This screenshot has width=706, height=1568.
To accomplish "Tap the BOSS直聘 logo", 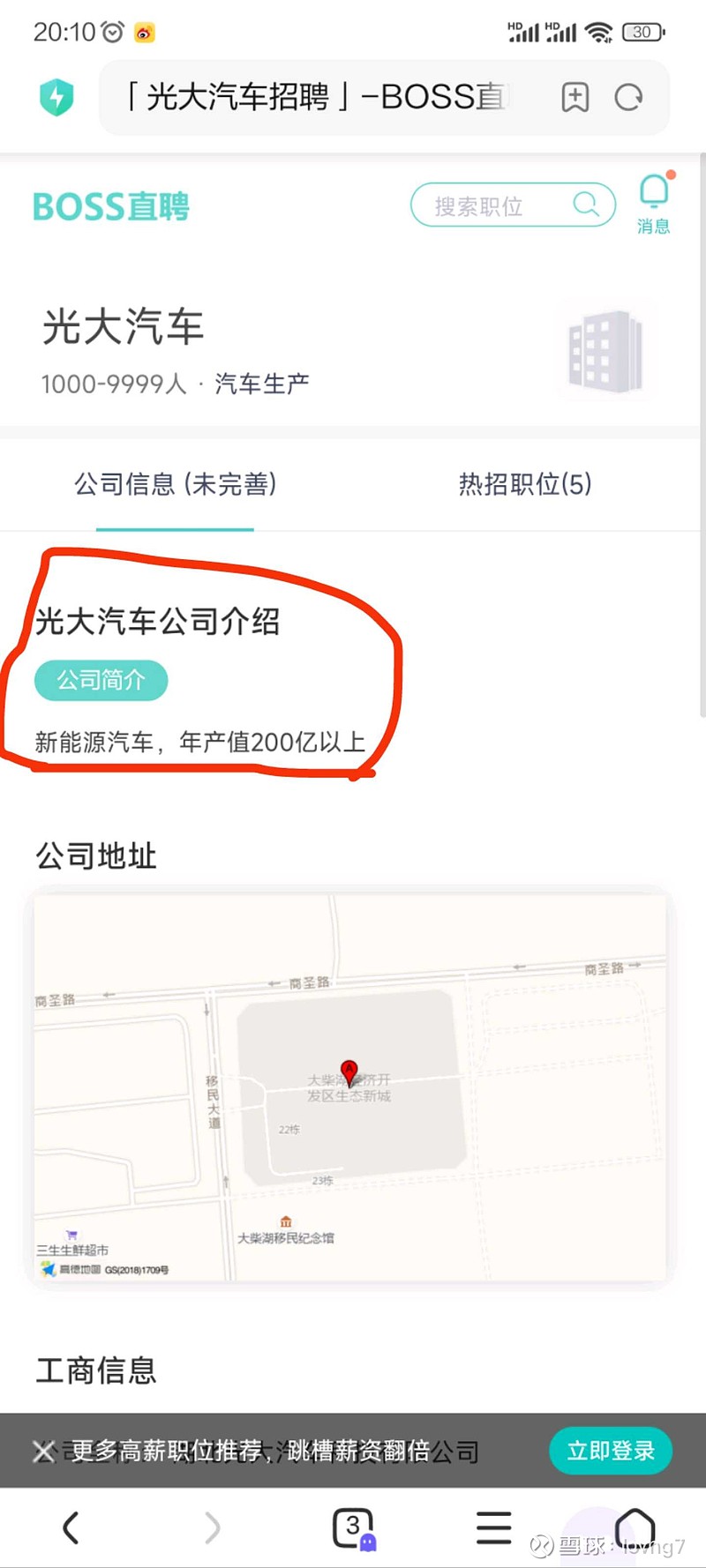I will click(109, 205).
